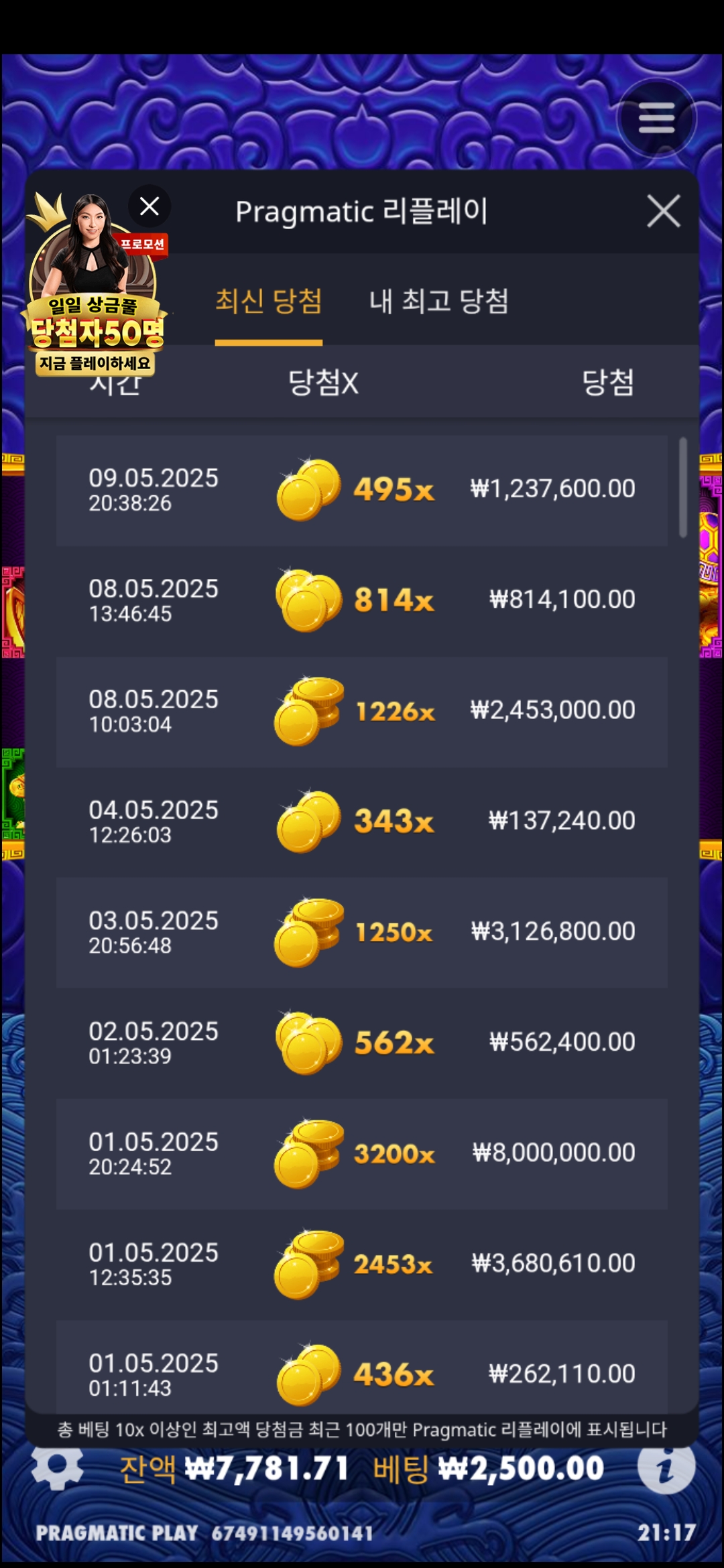The image size is (724, 1568).
Task: Close the Pragmatic 리플레이 dialog
Action: (x=663, y=212)
